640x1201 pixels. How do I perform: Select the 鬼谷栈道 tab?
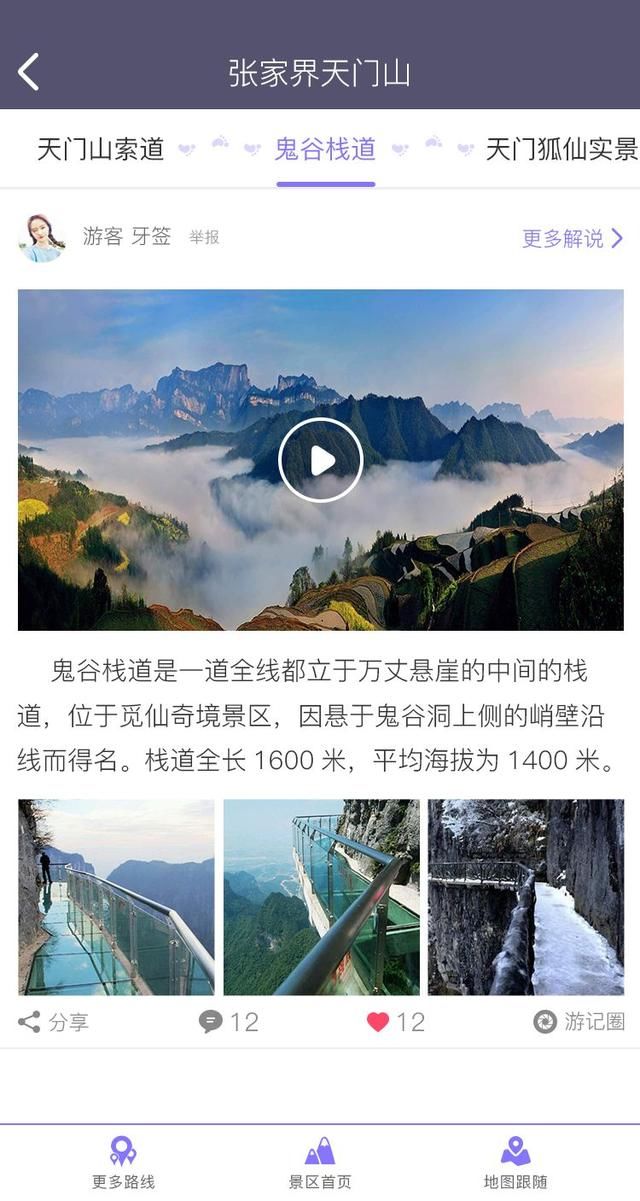tap(325, 149)
